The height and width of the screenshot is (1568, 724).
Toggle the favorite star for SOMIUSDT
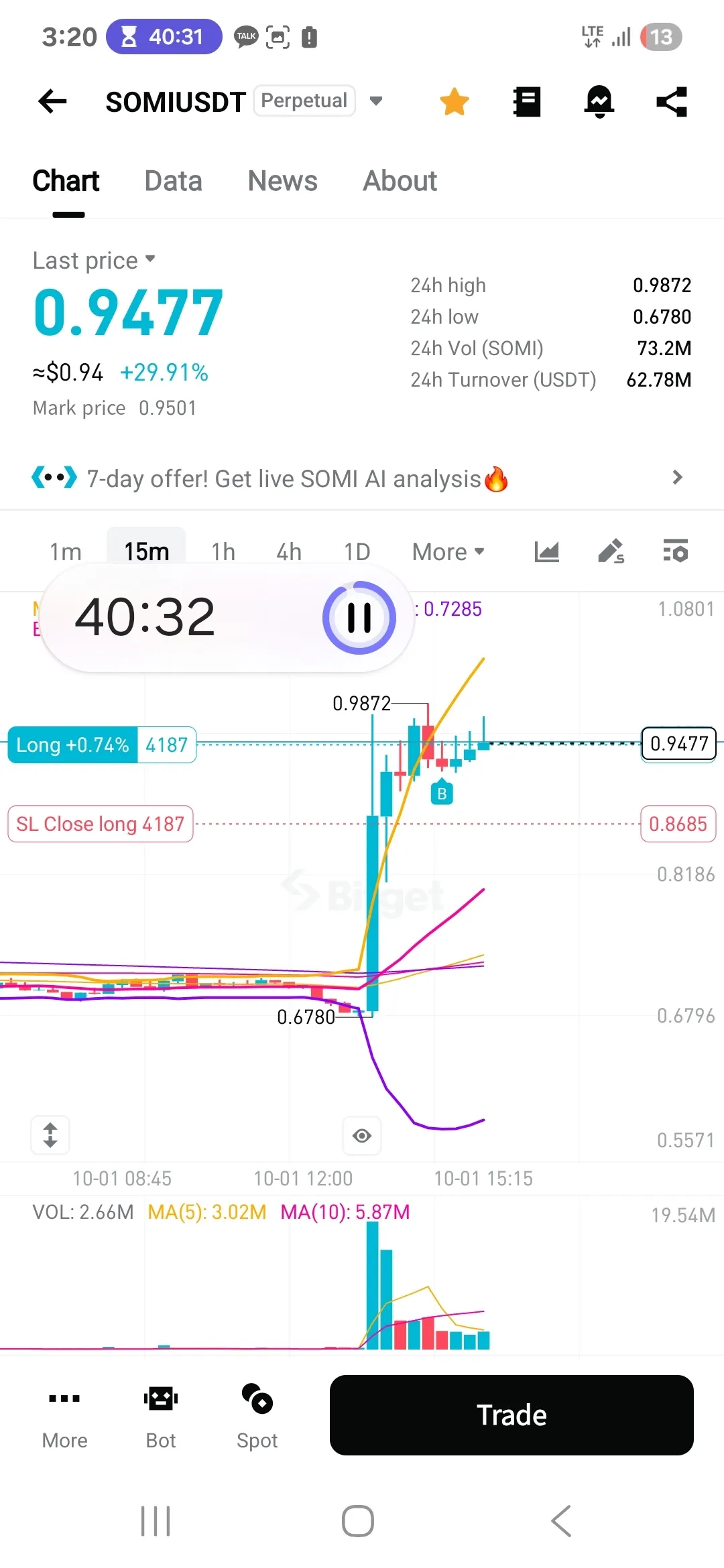coord(455,102)
